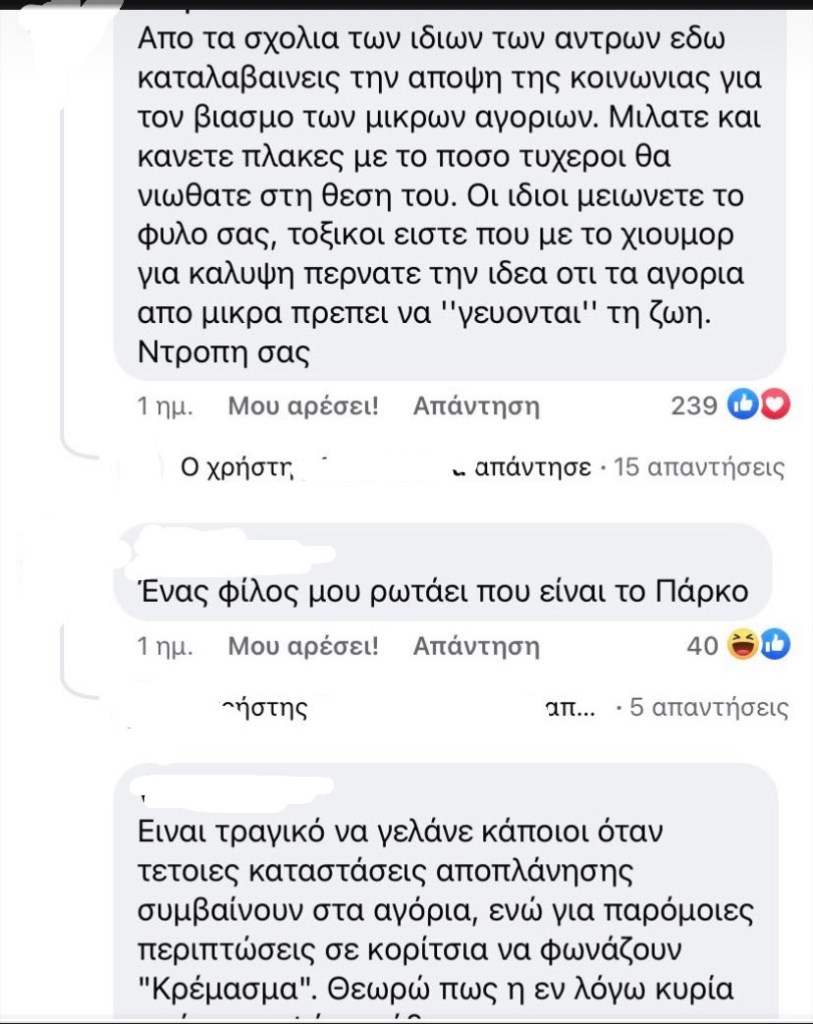This screenshot has width=813, height=1024.
Task: Like the comment with 239 reactions
Action: [x=303, y=407]
